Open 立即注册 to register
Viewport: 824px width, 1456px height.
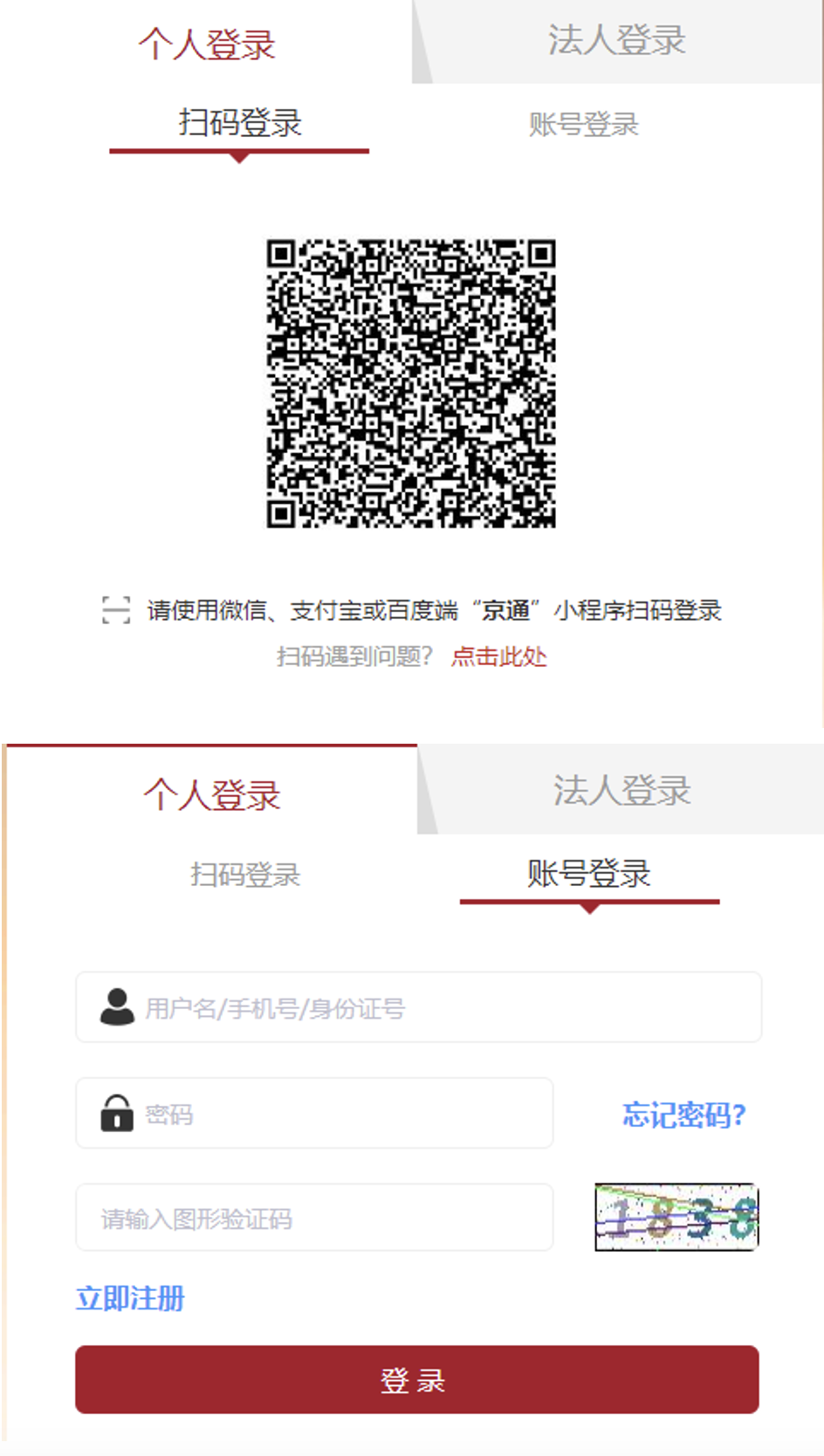coord(130,1298)
